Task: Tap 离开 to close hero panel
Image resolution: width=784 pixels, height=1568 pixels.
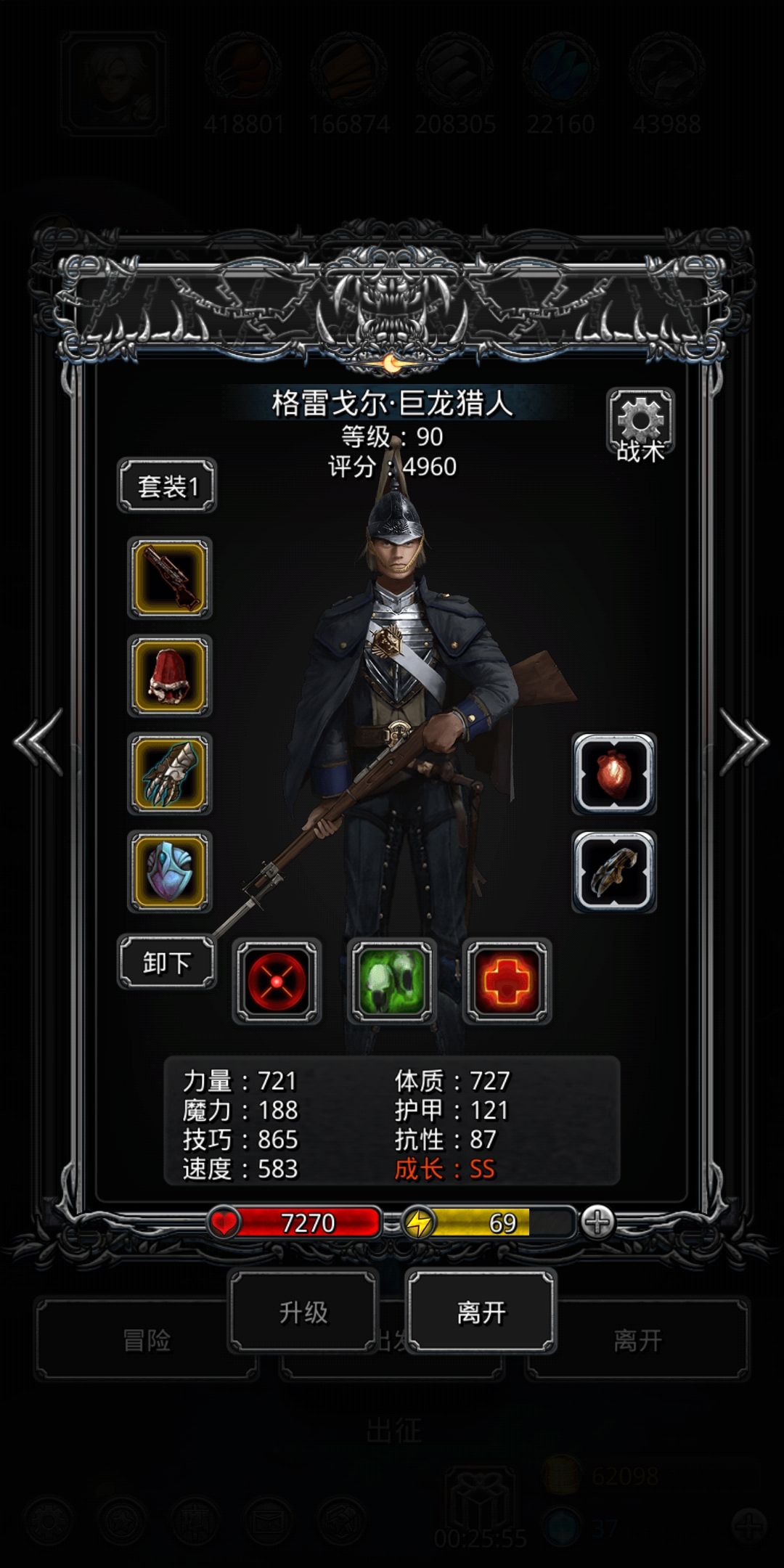Action: pos(481,1312)
